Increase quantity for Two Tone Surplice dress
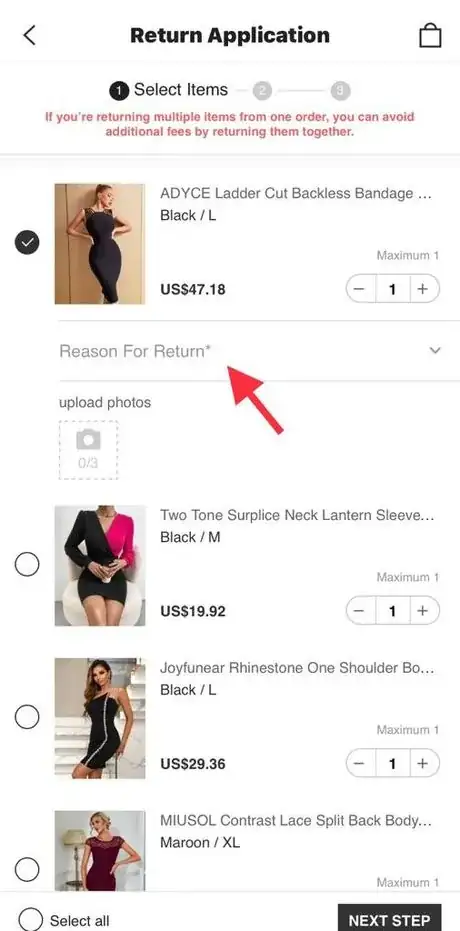Screen dimensions: 460x931 point(423,611)
